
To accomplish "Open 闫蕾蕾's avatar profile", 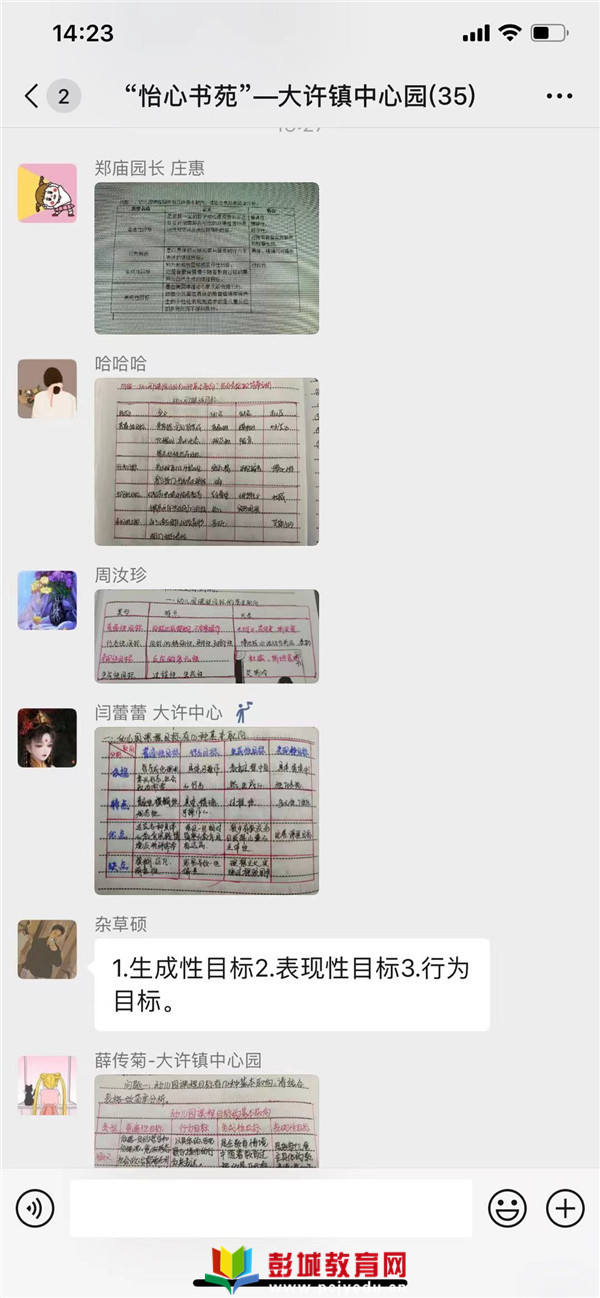I will click(x=47, y=738).
